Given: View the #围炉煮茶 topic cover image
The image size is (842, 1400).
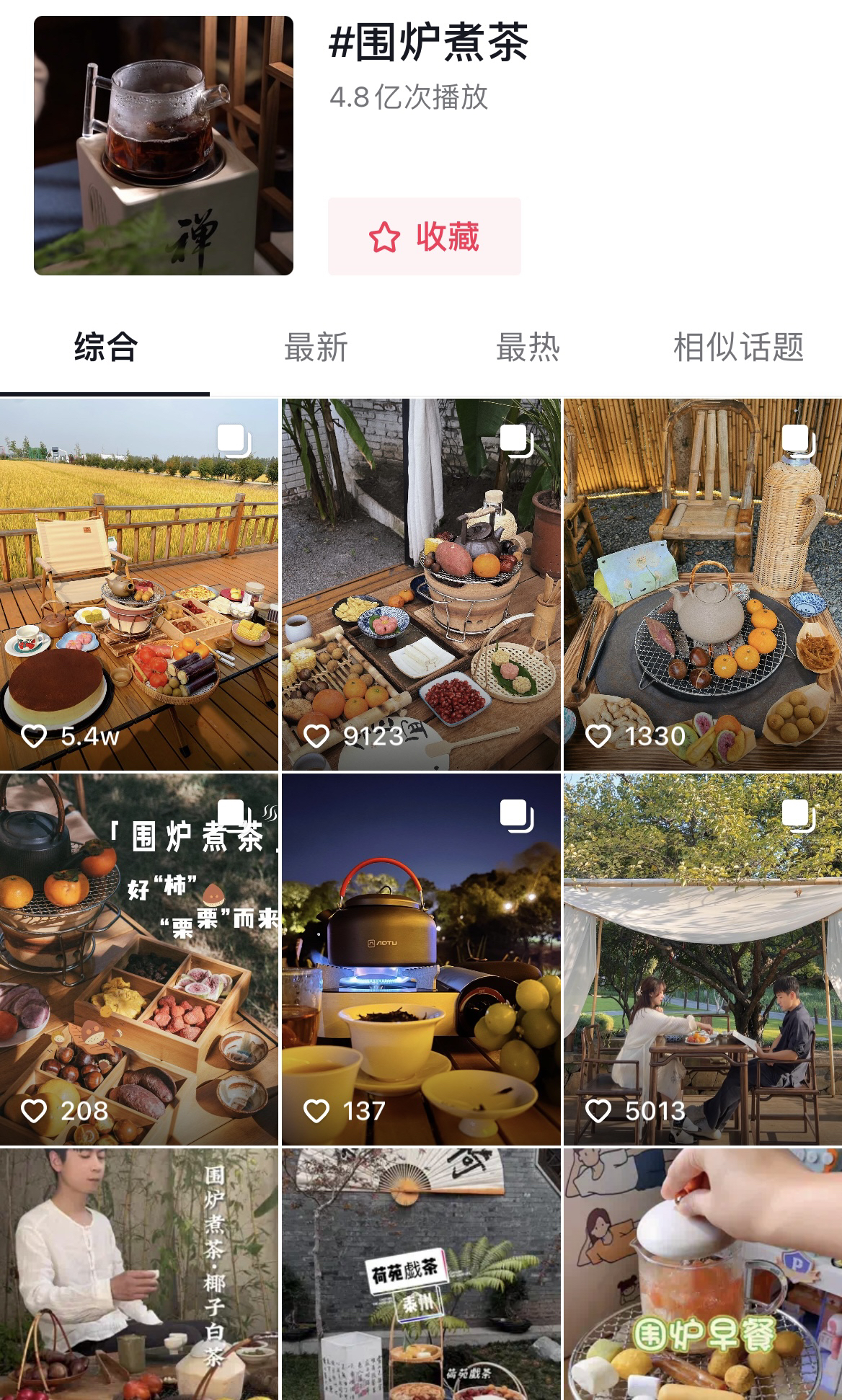Looking at the screenshot, I should (x=164, y=146).
